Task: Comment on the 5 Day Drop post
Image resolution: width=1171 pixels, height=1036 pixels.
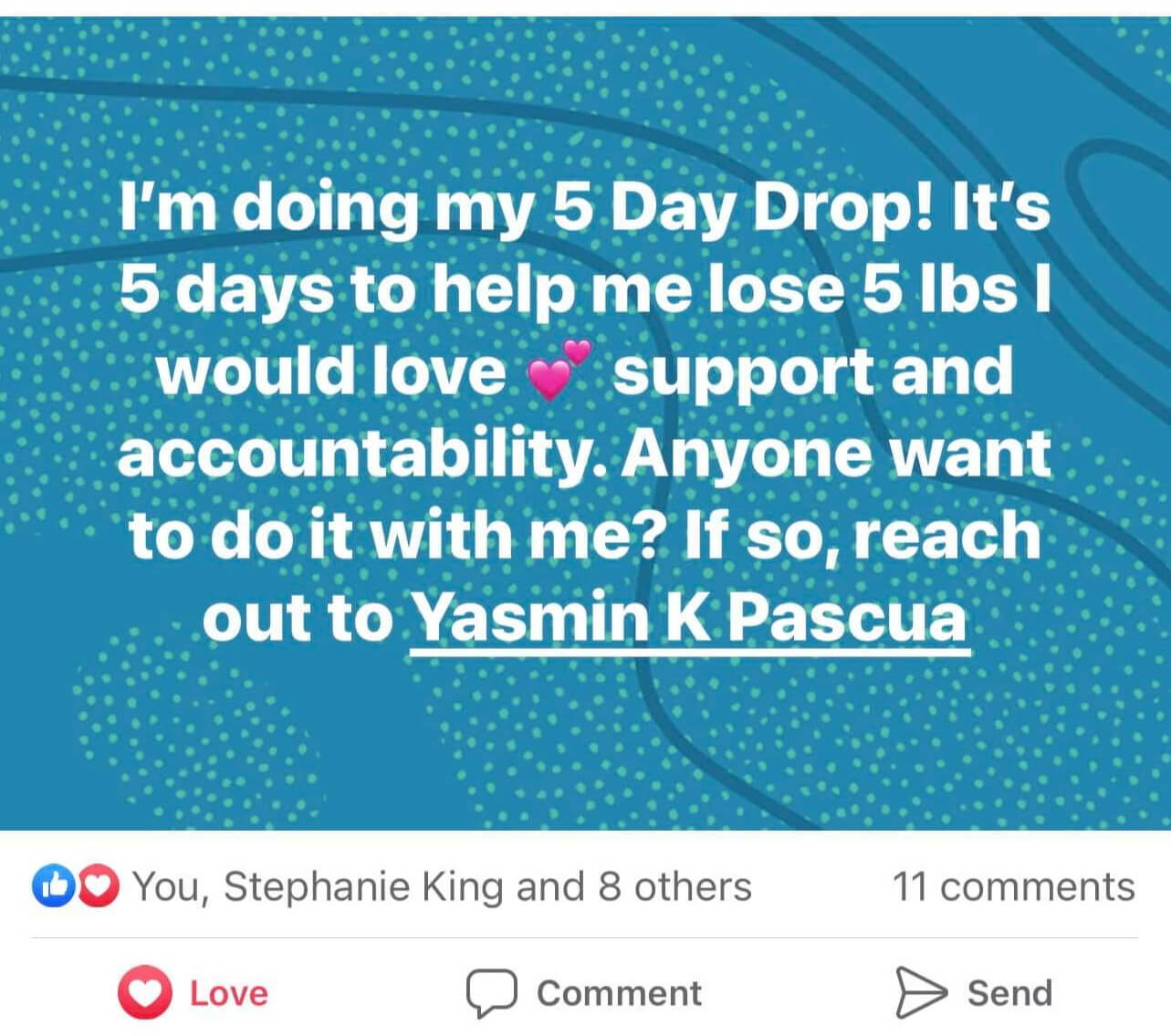Action: tap(585, 993)
